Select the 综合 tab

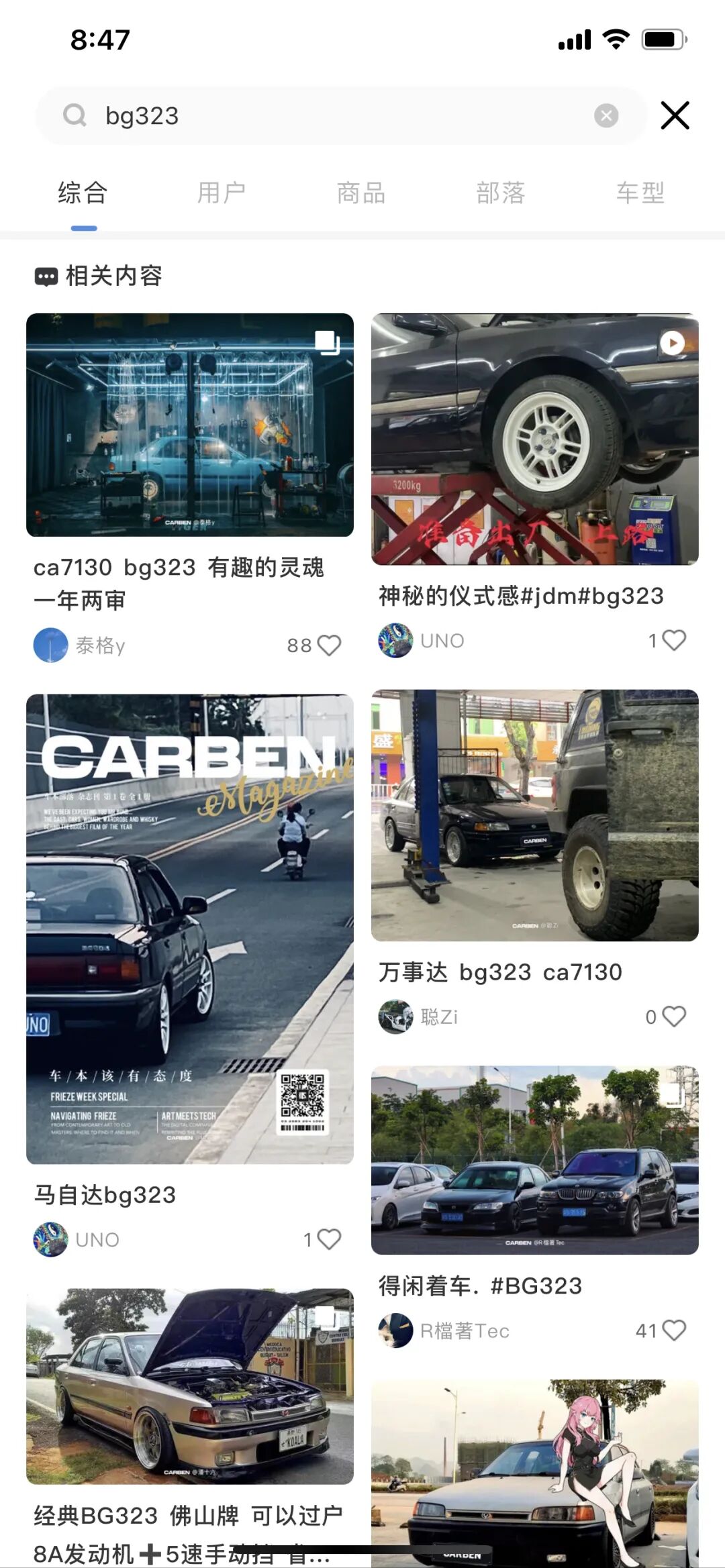point(83,193)
